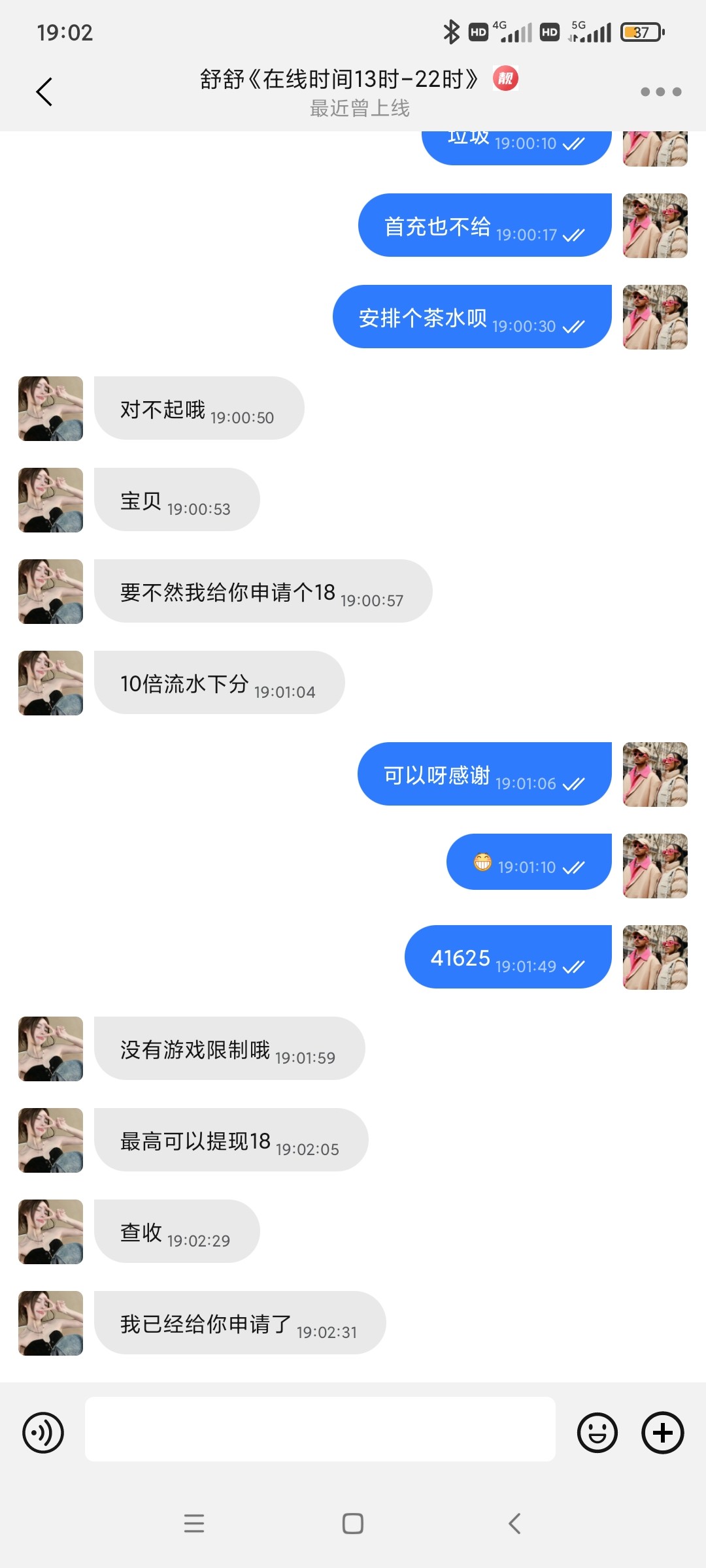Open system recent apps

[194, 1523]
